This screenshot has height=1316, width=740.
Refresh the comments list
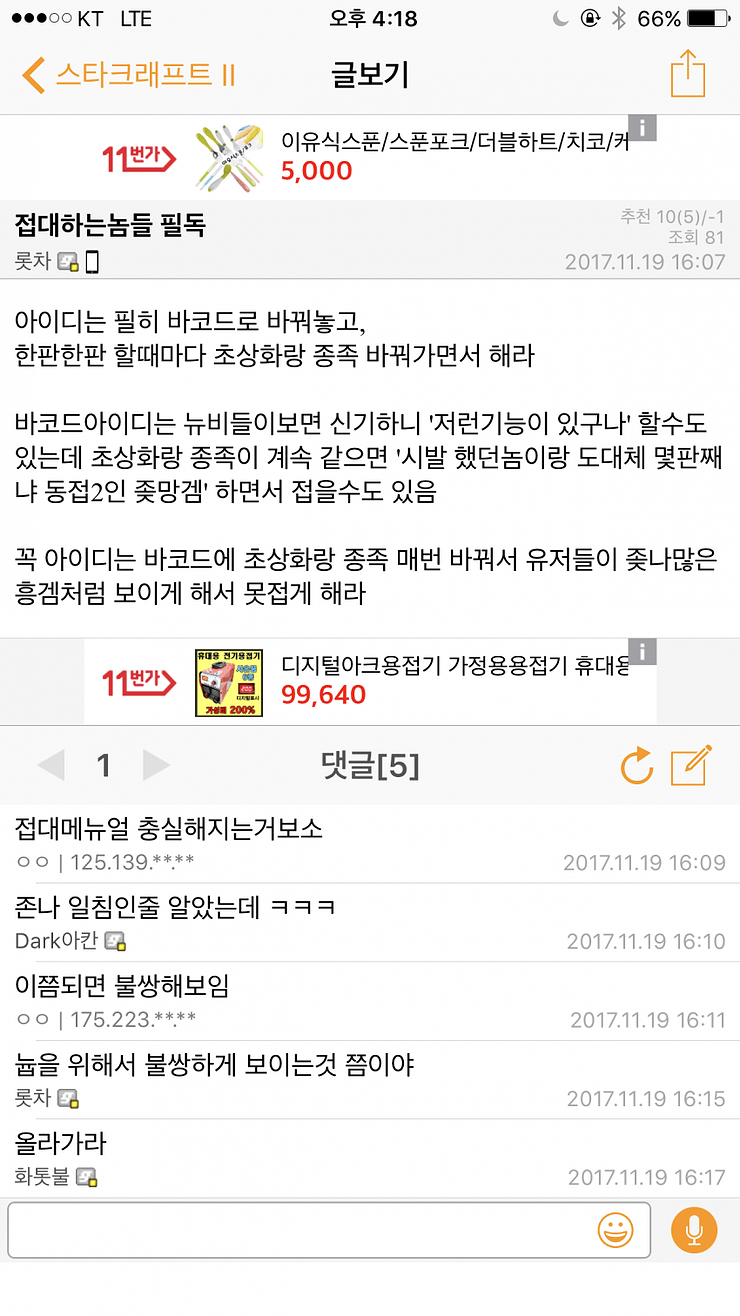(637, 766)
